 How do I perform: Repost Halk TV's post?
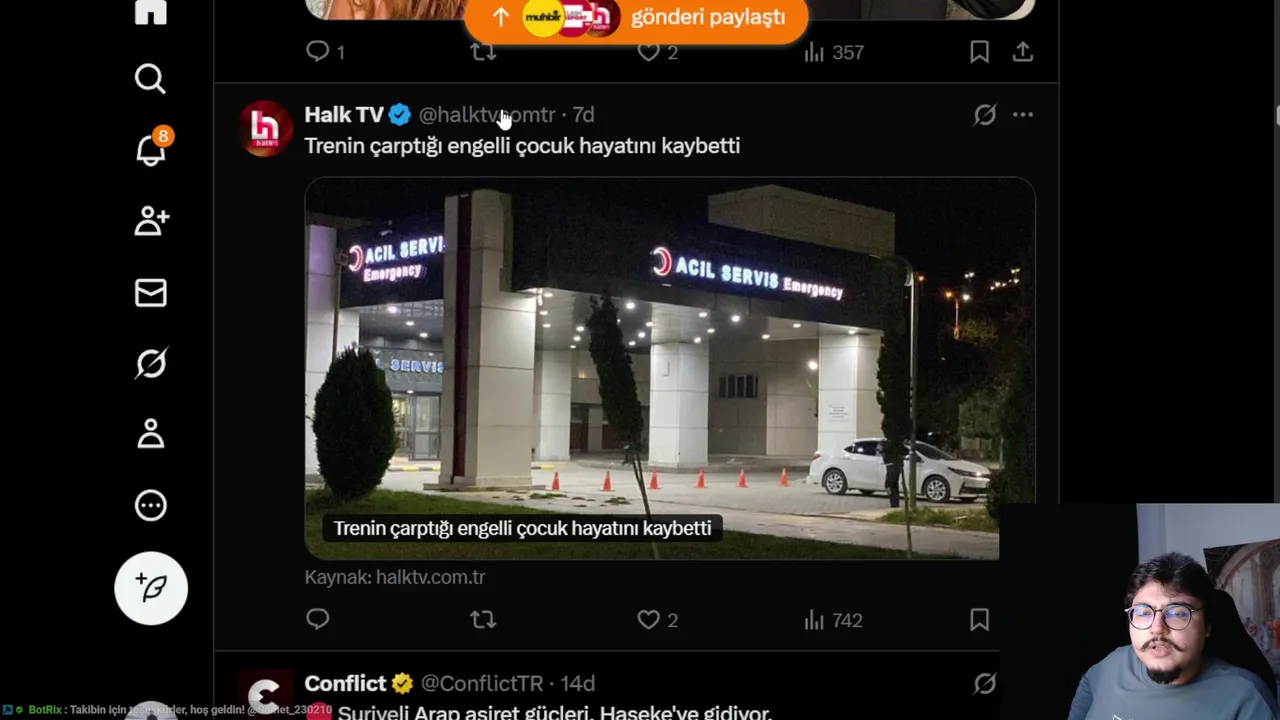click(x=483, y=620)
